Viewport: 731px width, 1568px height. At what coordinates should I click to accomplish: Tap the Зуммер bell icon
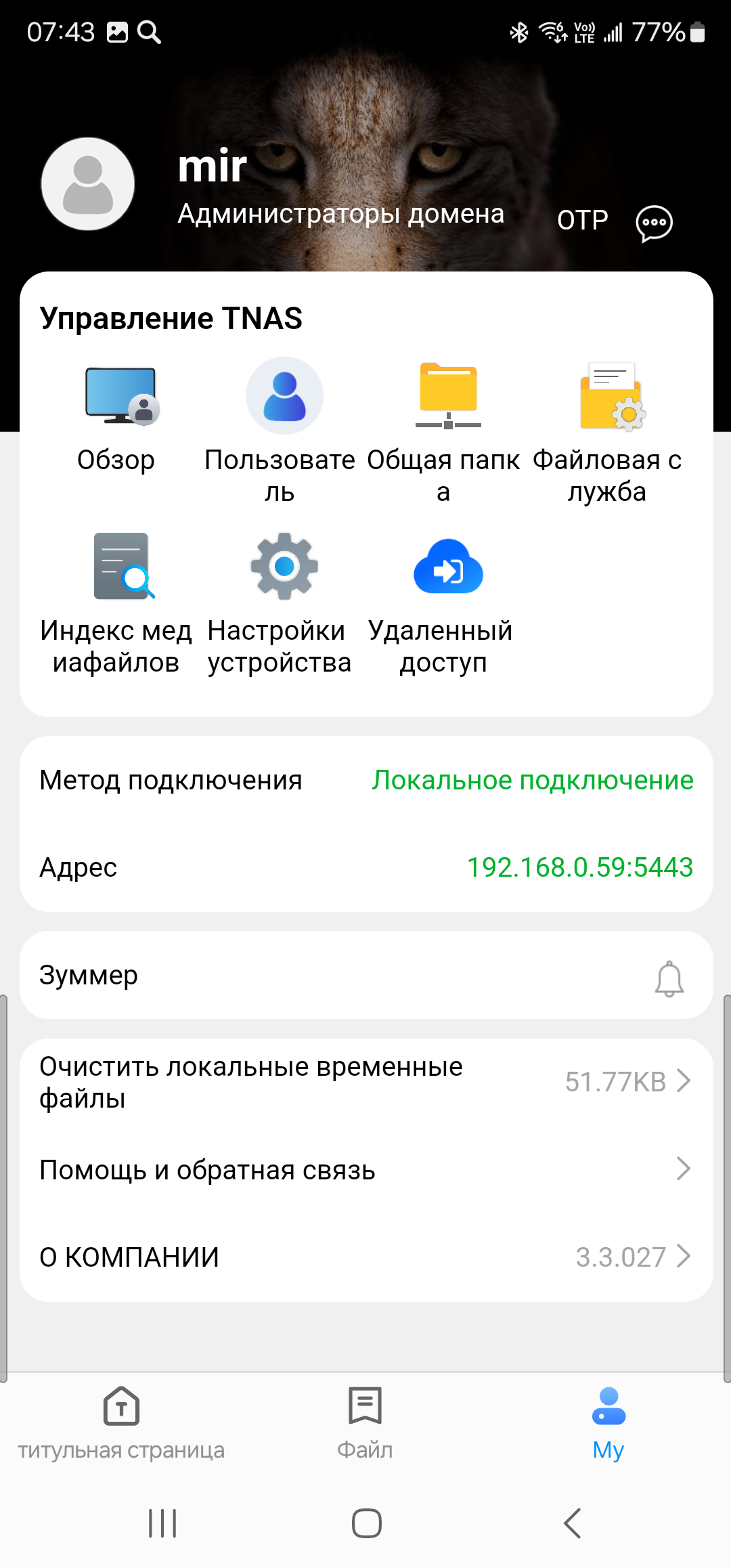[x=669, y=978]
